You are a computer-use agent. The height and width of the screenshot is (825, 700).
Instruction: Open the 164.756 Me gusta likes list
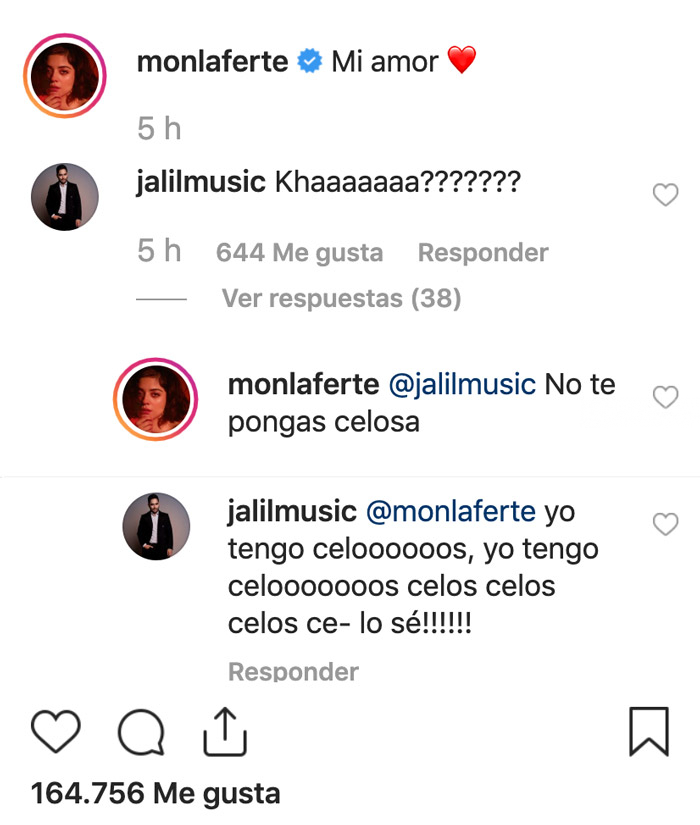click(156, 794)
